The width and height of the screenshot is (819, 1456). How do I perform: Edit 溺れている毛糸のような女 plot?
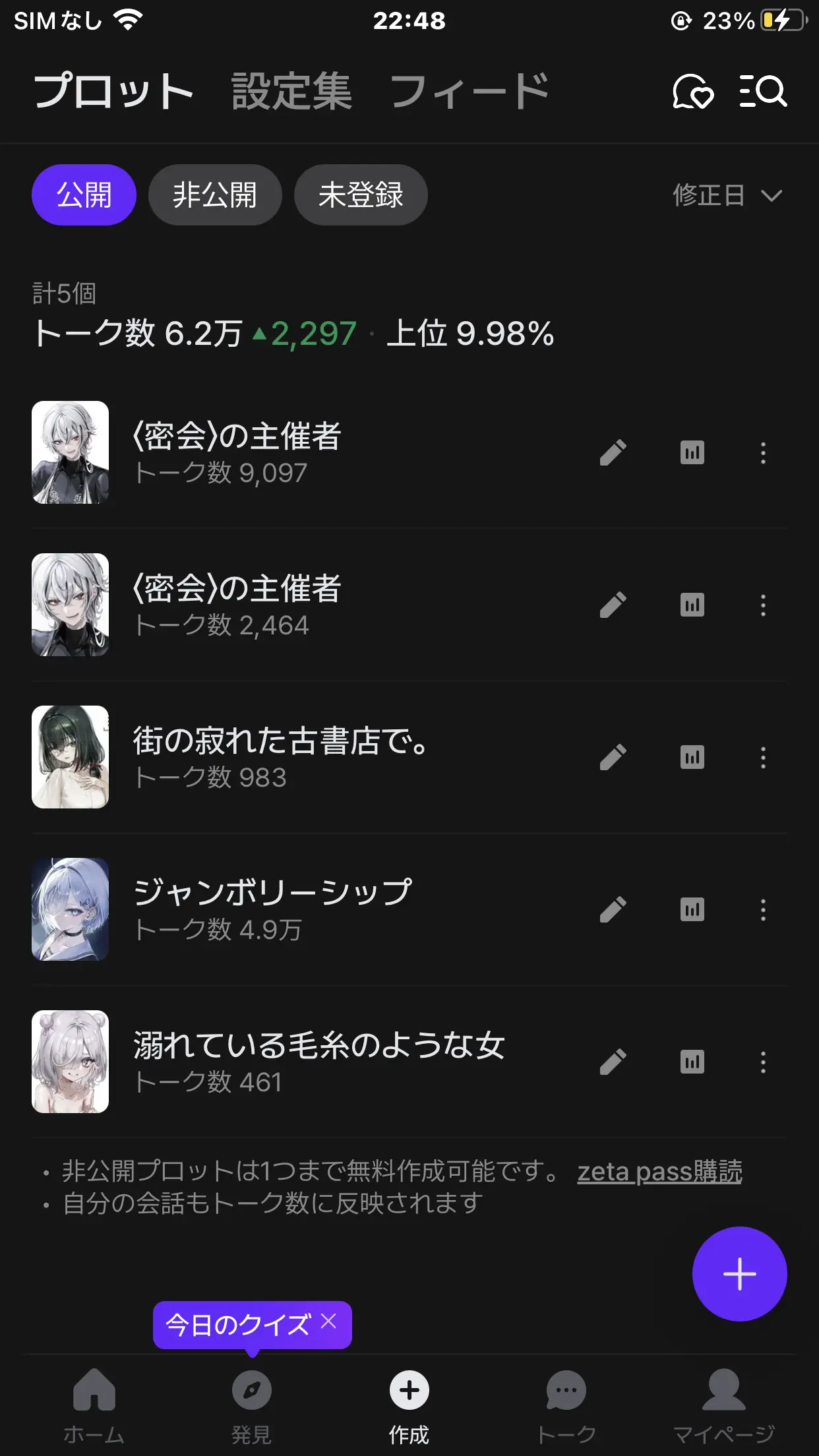point(613,1062)
